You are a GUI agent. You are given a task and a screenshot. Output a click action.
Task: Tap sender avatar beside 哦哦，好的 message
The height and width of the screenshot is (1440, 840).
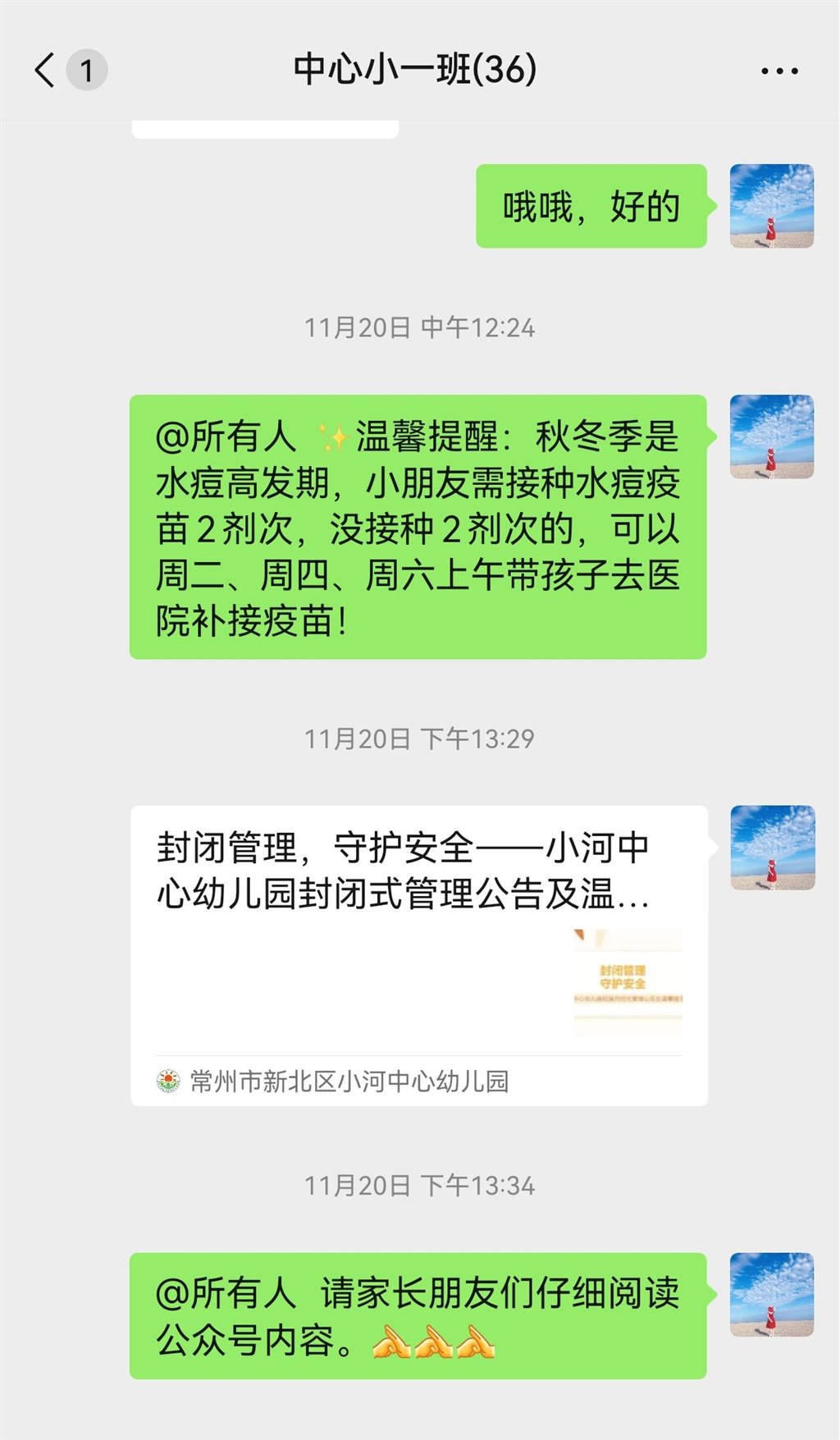coord(771,206)
